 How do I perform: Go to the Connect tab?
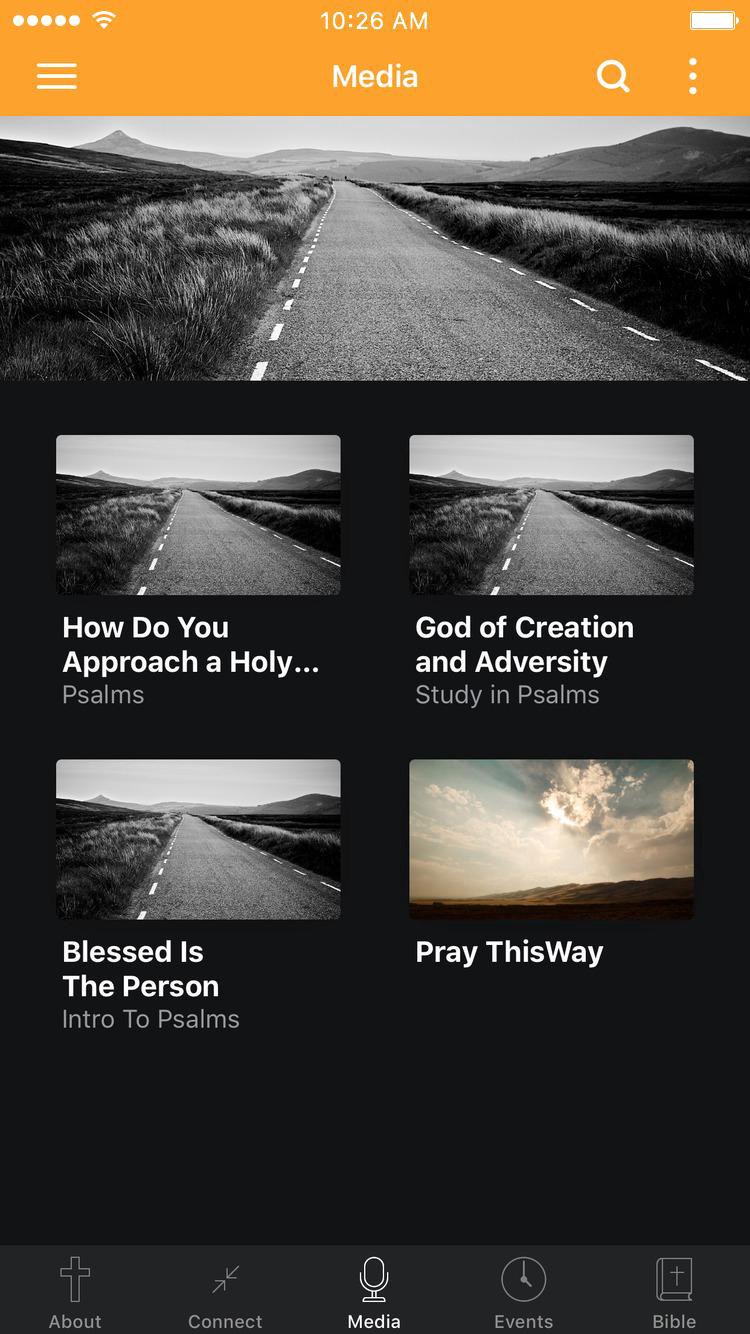[225, 1292]
